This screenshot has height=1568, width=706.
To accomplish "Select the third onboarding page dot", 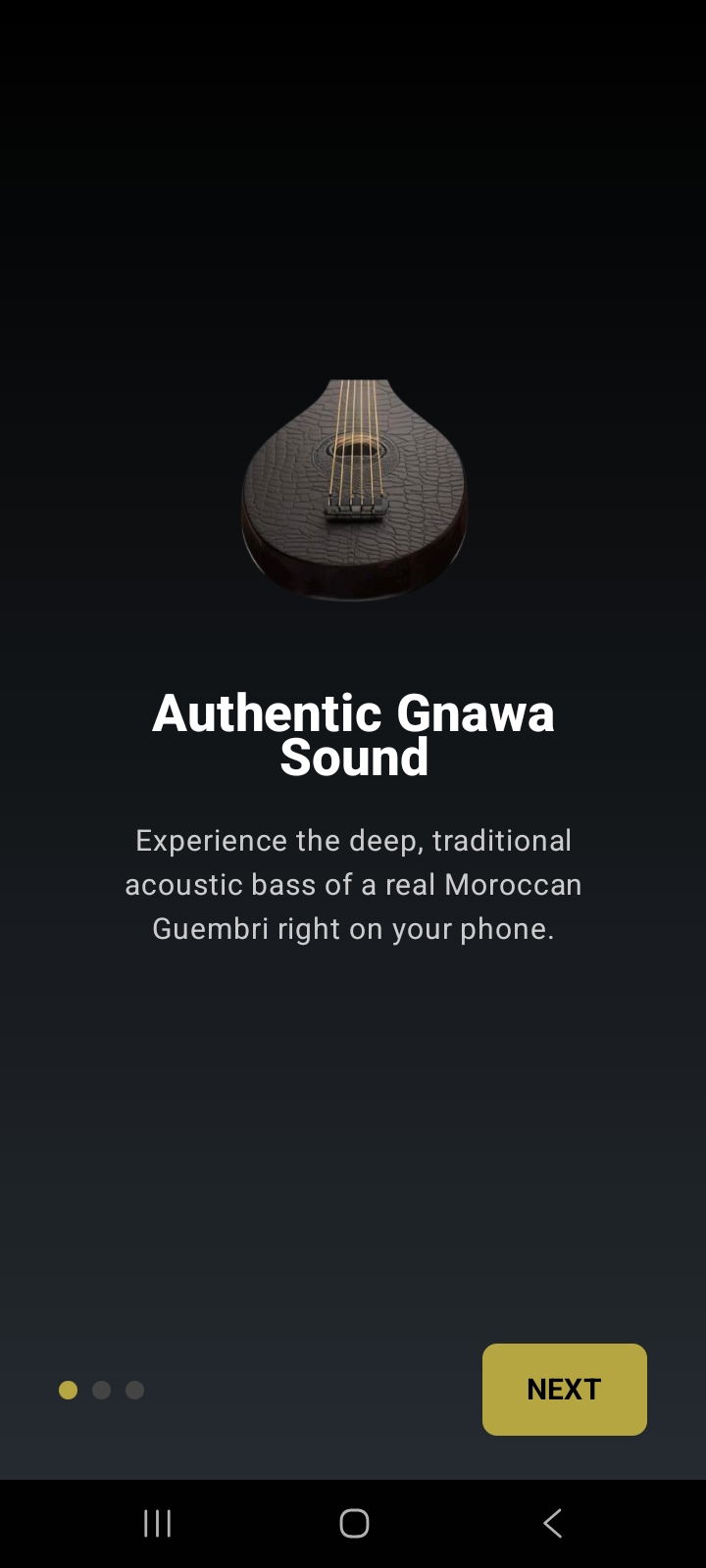I will (134, 1390).
